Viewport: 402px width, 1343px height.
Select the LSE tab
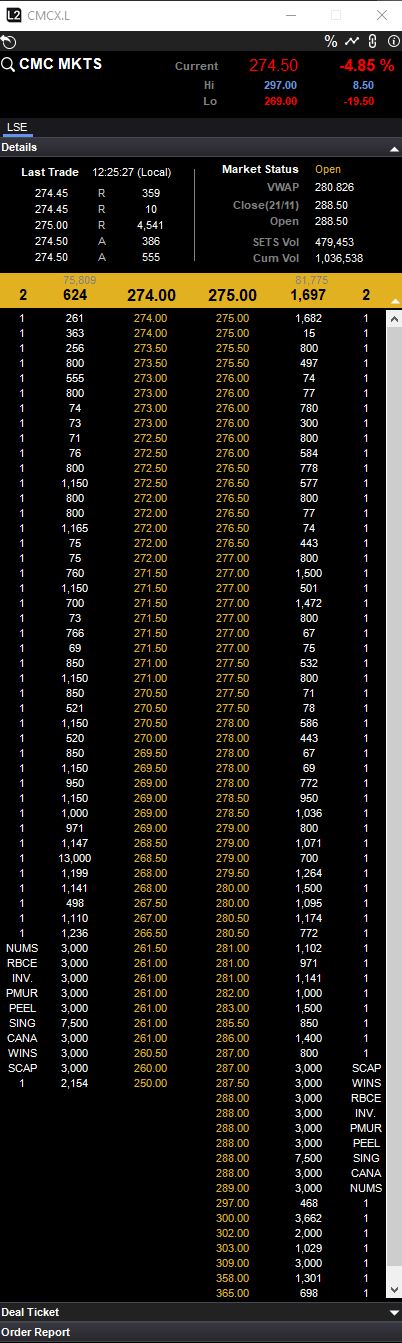pos(17,127)
